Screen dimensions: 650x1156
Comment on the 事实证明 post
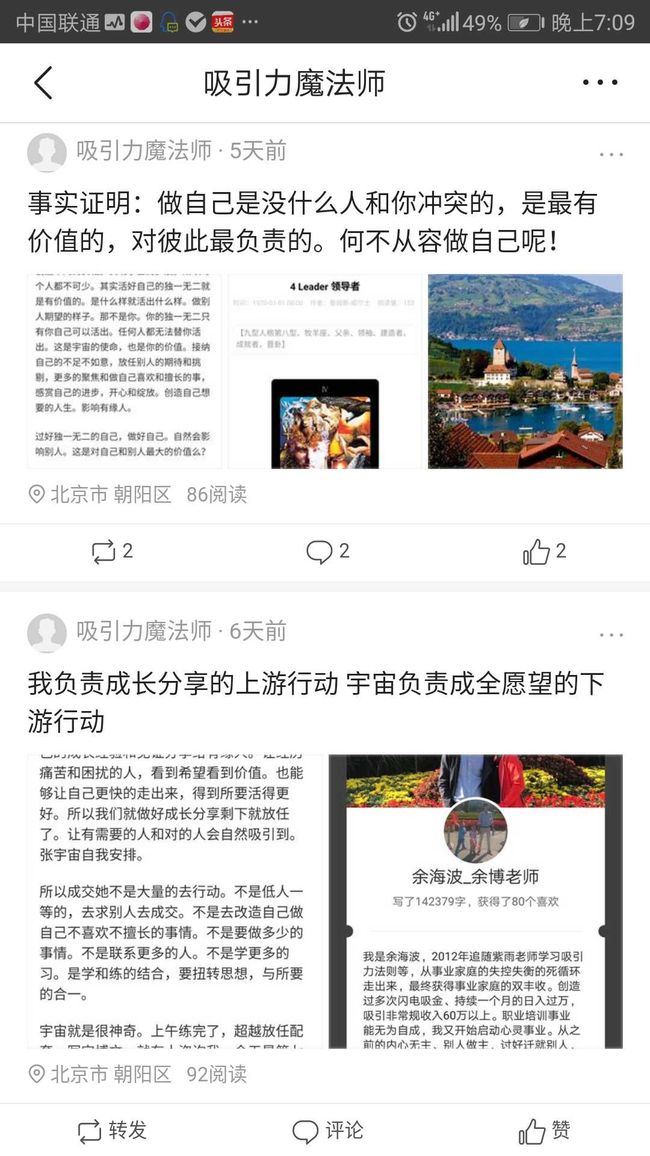click(x=327, y=551)
